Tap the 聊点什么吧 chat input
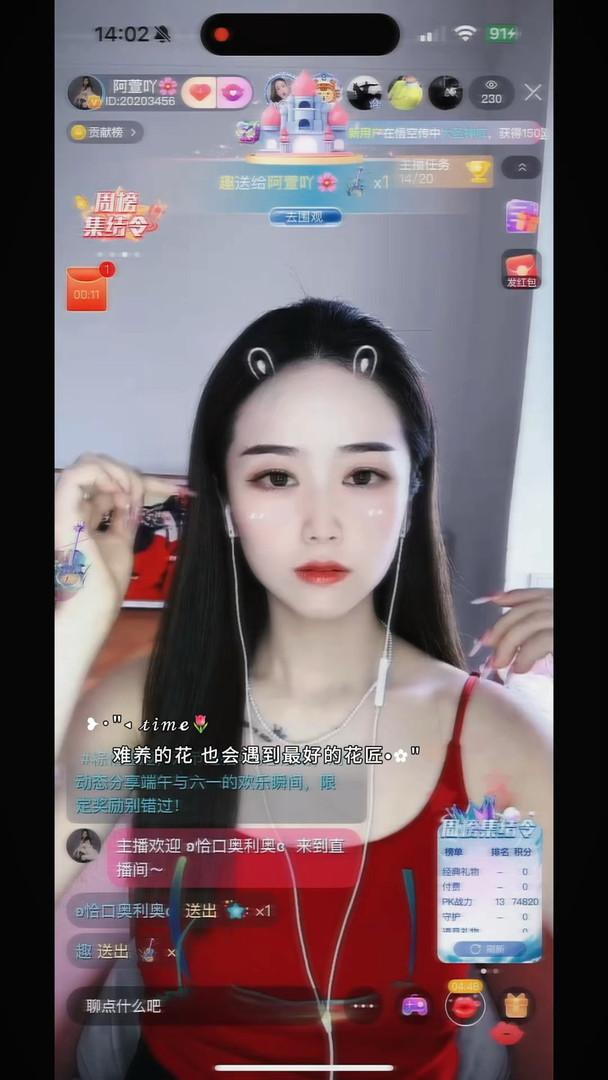This screenshot has height=1080, width=608. 200,1006
